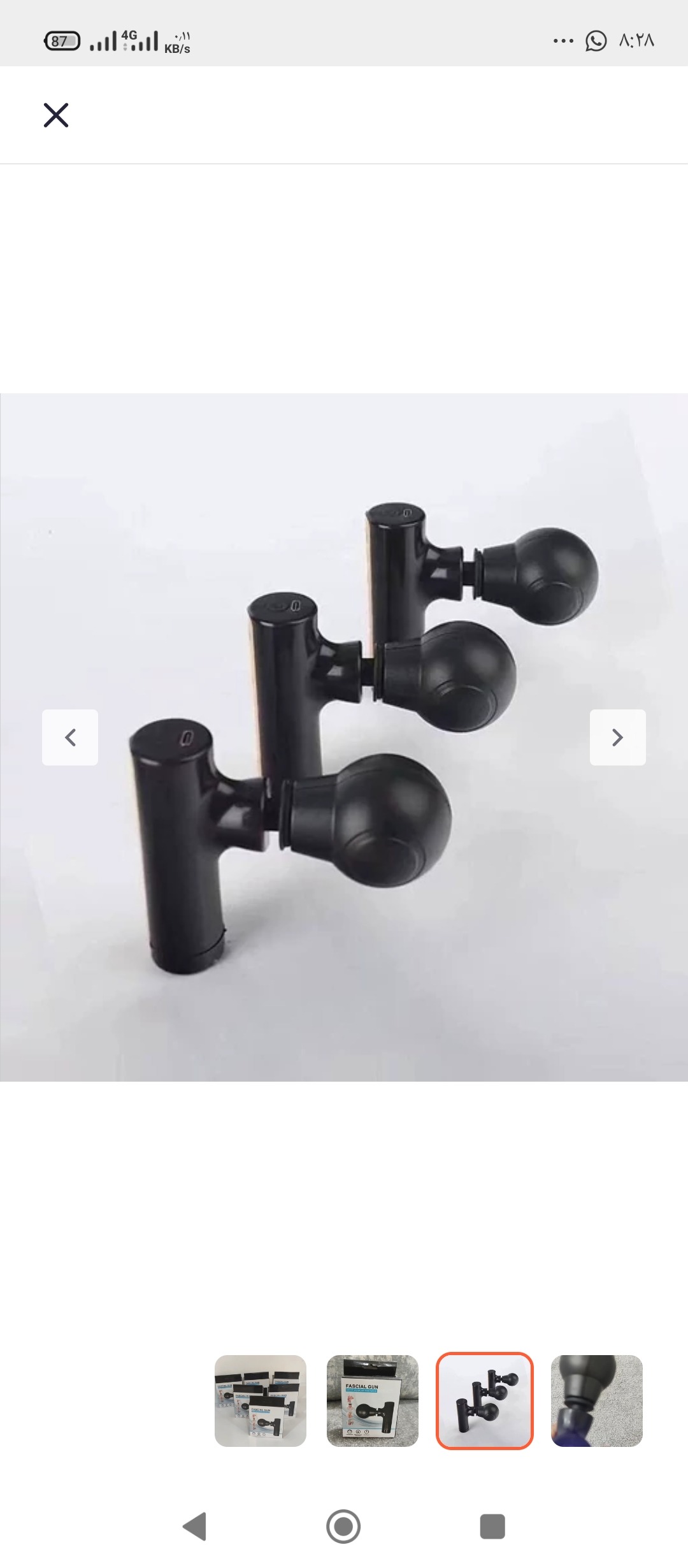688x1568 pixels.
Task: Select the highlighted three massagers thumbnail
Action: click(485, 1400)
